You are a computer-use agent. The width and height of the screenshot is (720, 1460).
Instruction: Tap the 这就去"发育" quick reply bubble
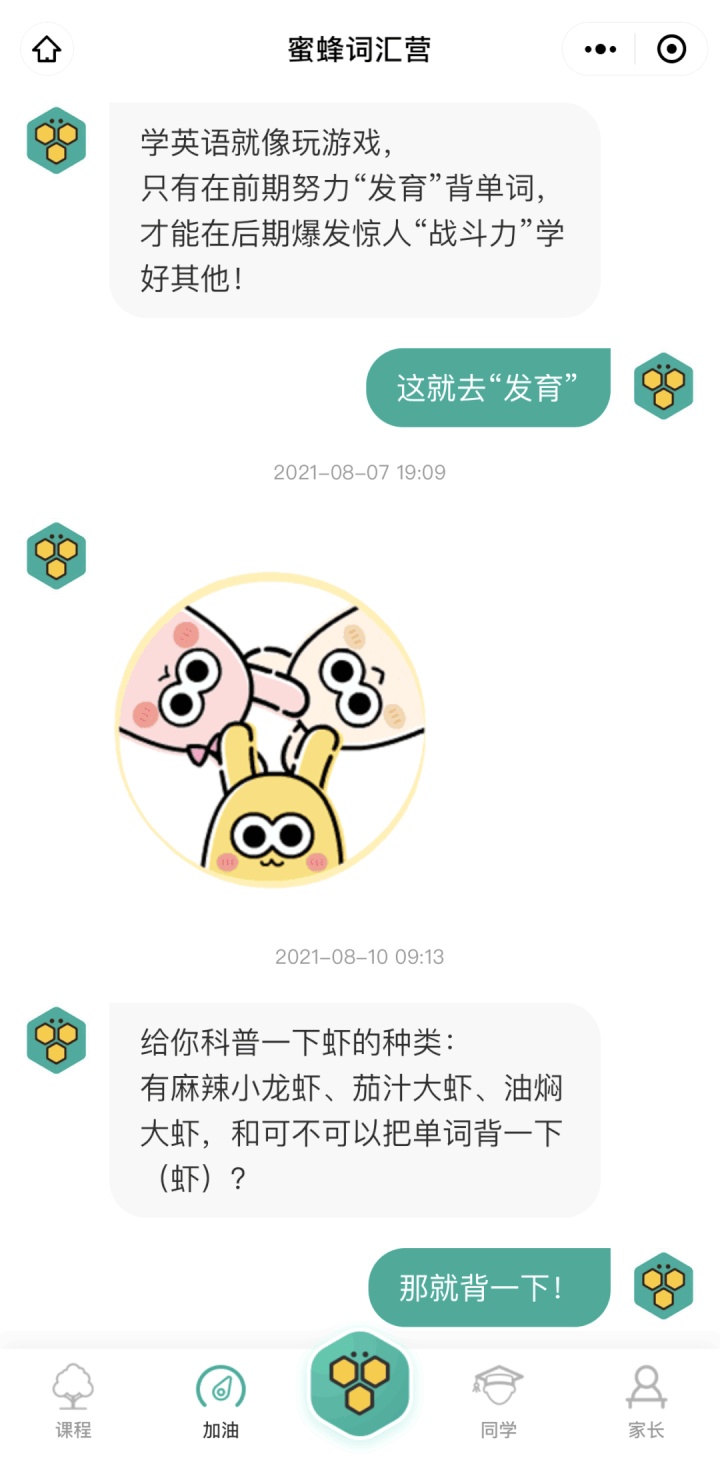click(x=487, y=387)
